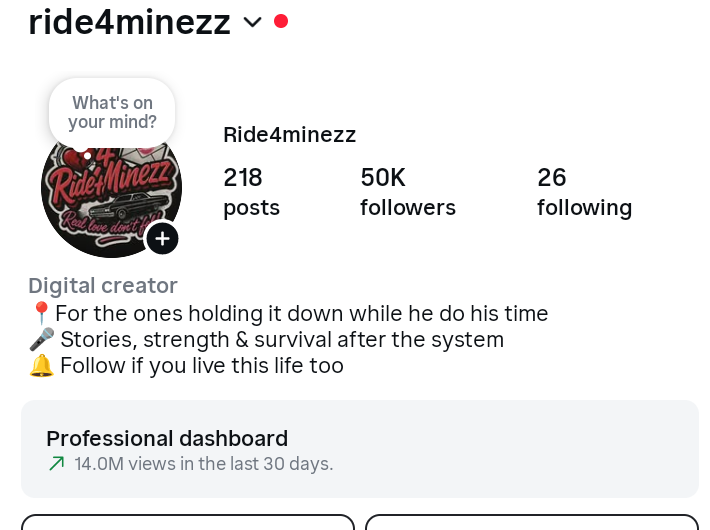Open the Professional dashboard card
The height and width of the screenshot is (530, 710).
coord(359,450)
